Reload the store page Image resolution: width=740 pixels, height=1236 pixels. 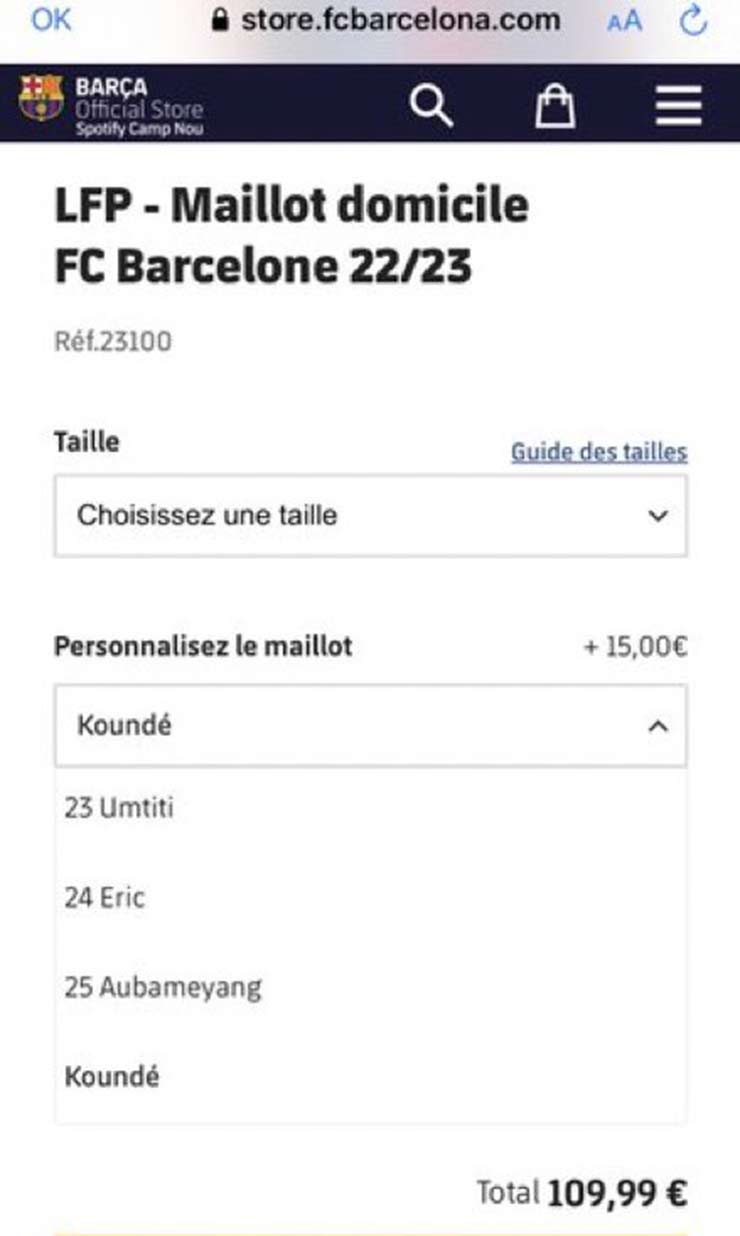pyautogui.click(x=693, y=20)
